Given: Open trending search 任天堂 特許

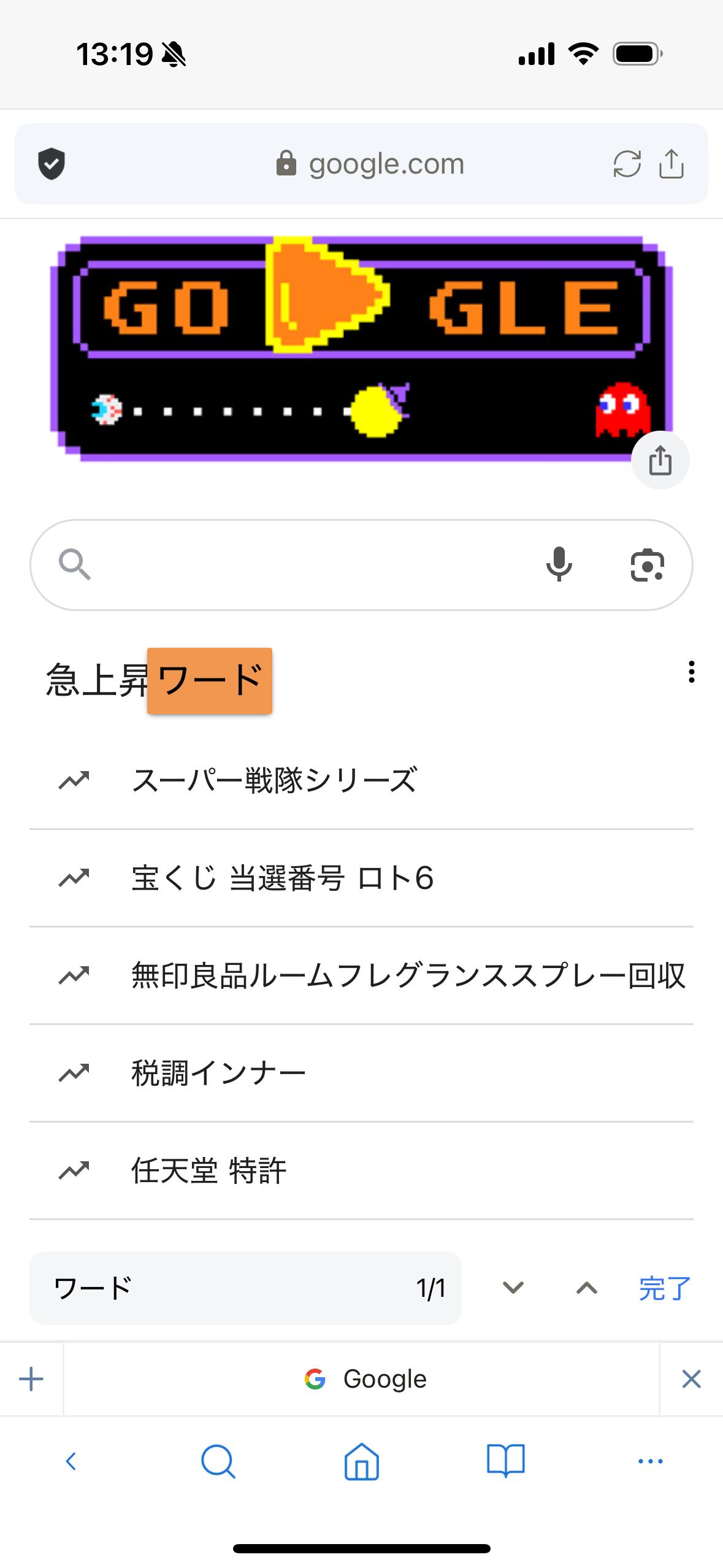Looking at the screenshot, I should pyautogui.click(x=208, y=1170).
